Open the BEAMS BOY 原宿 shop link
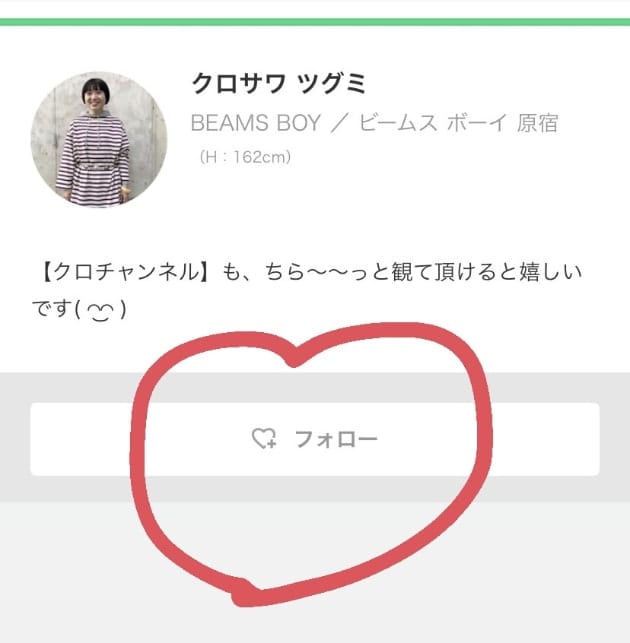 (374, 124)
